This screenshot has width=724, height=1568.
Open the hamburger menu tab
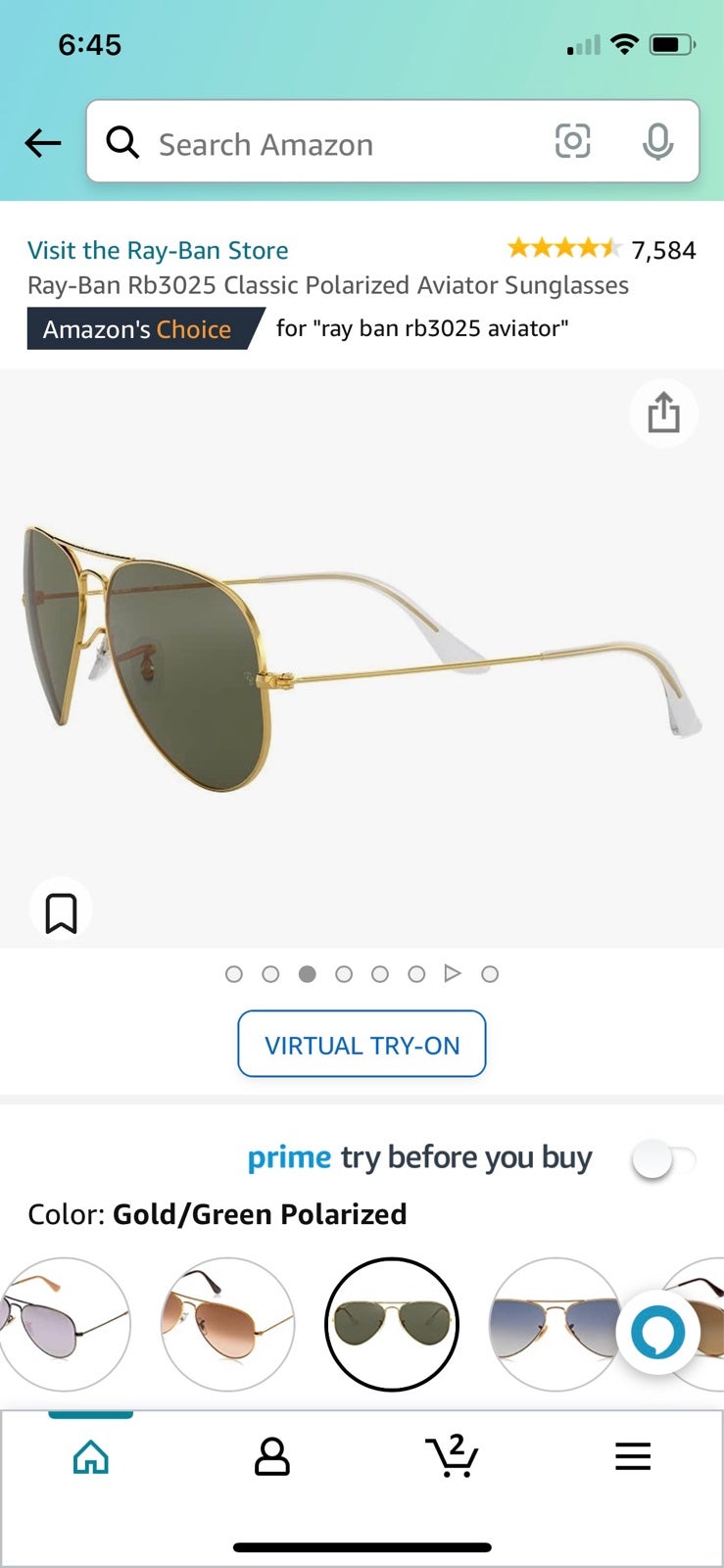pos(633,1456)
